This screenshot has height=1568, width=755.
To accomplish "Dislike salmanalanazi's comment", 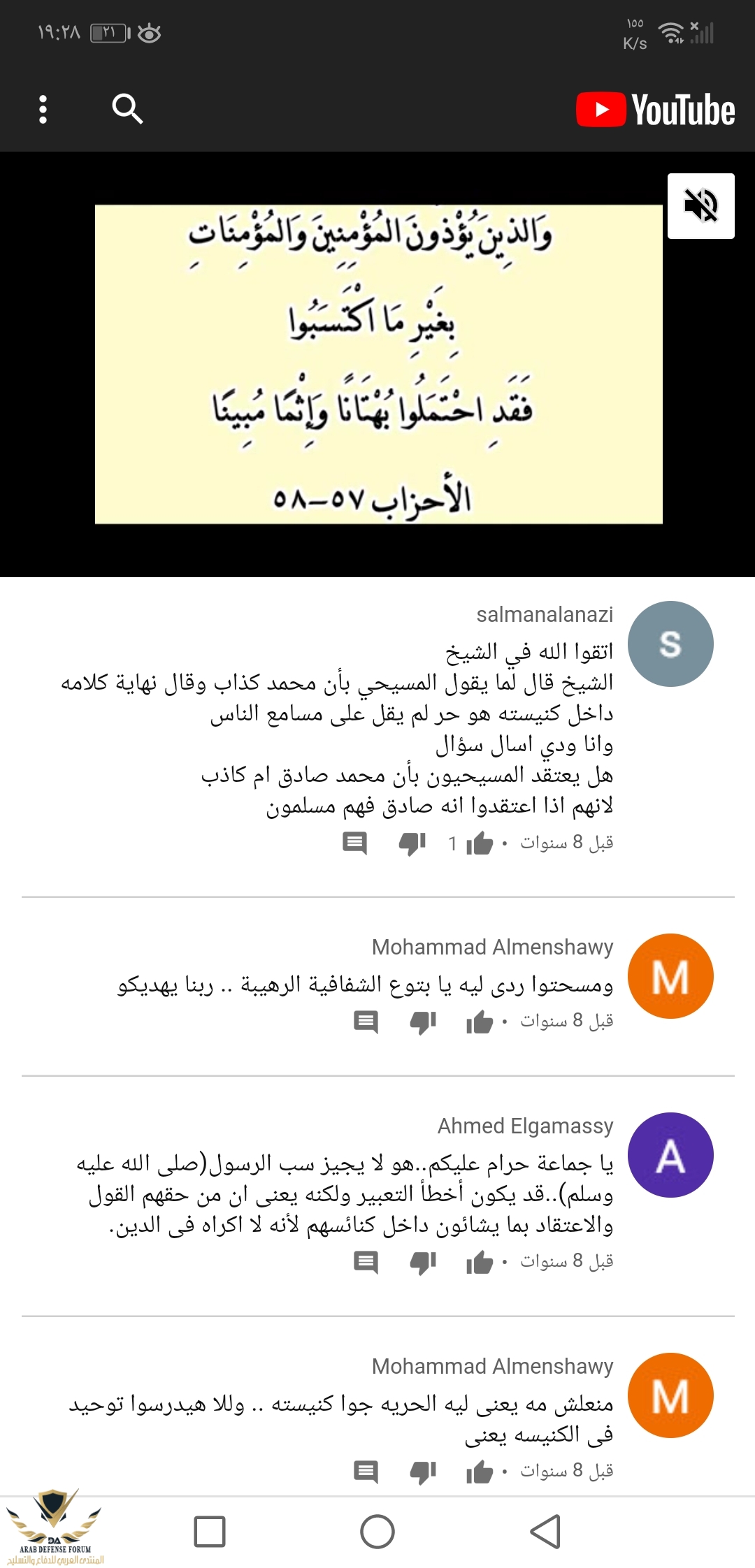I will click(x=412, y=843).
